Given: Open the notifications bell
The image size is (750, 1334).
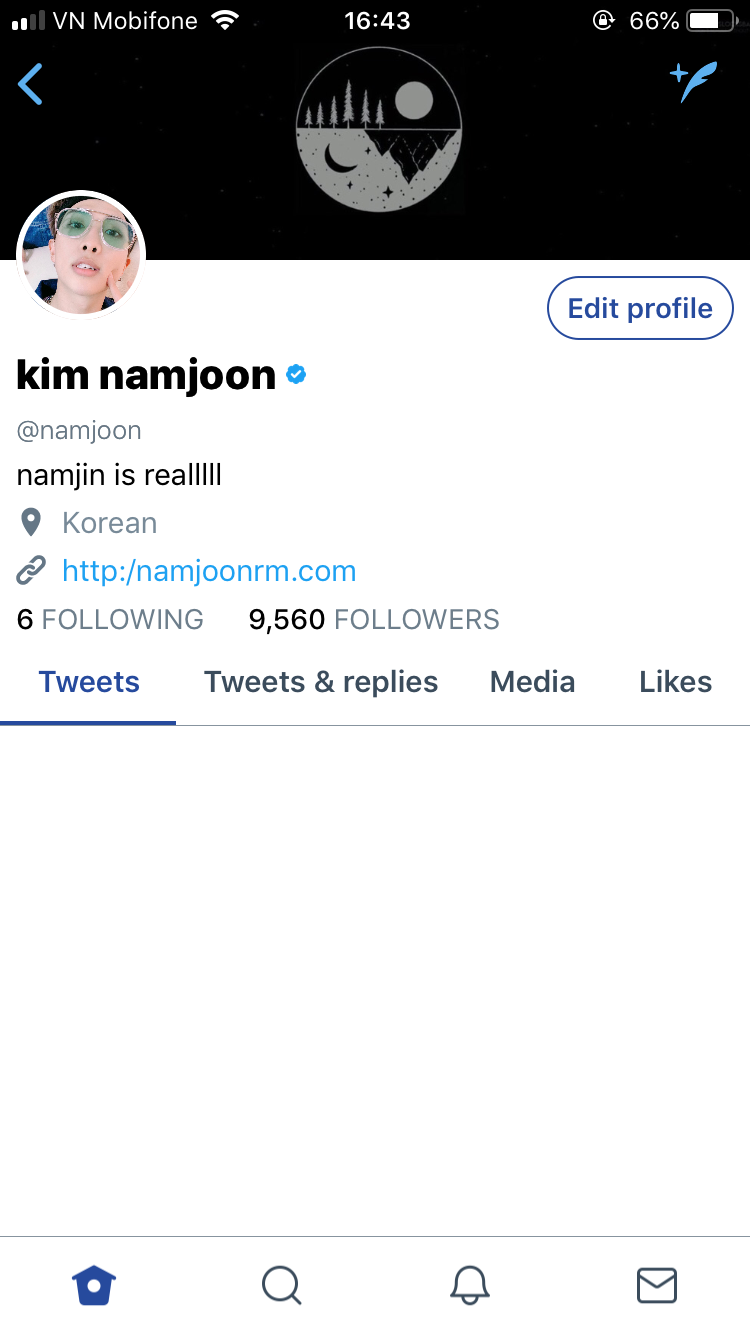Looking at the screenshot, I should 469,1285.
